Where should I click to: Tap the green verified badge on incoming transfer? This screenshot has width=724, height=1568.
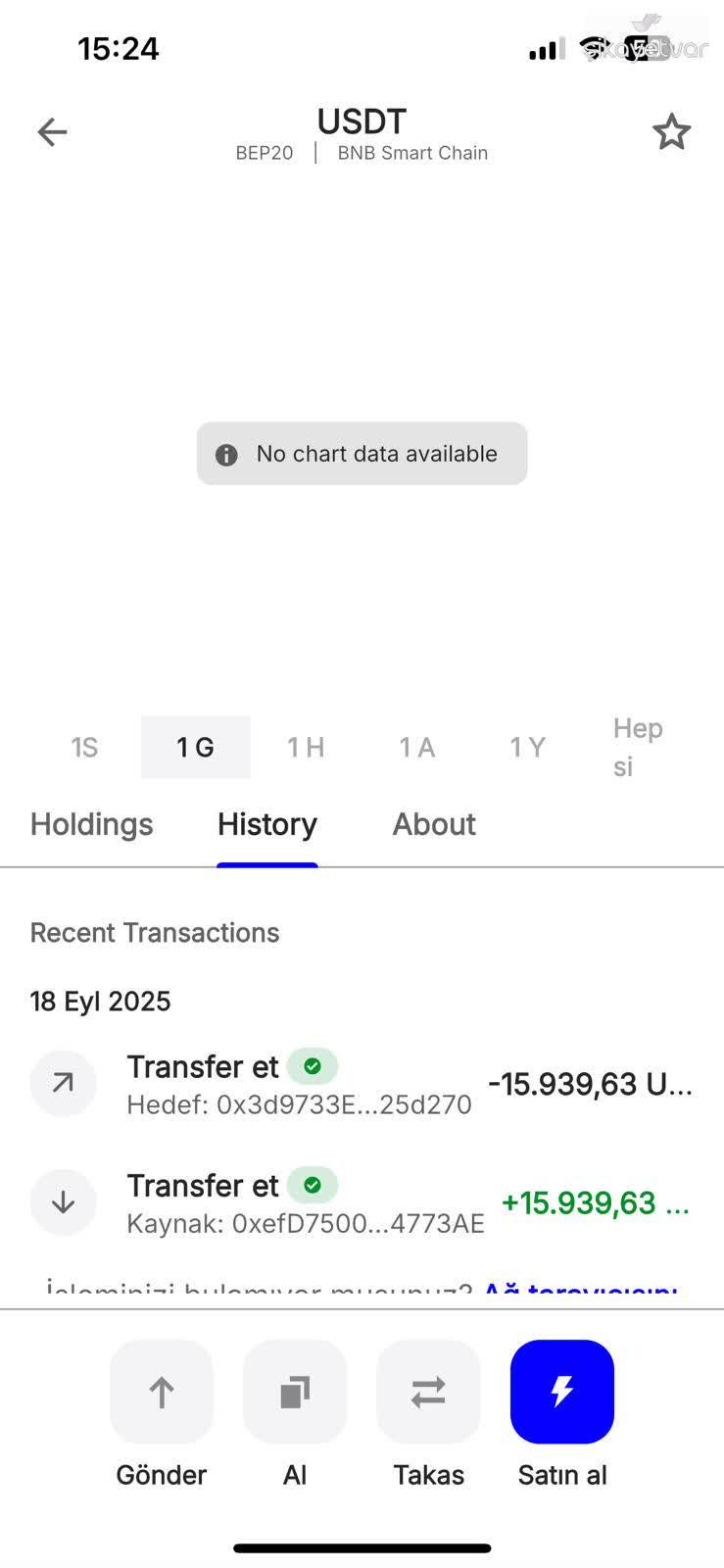[313, 1185]
